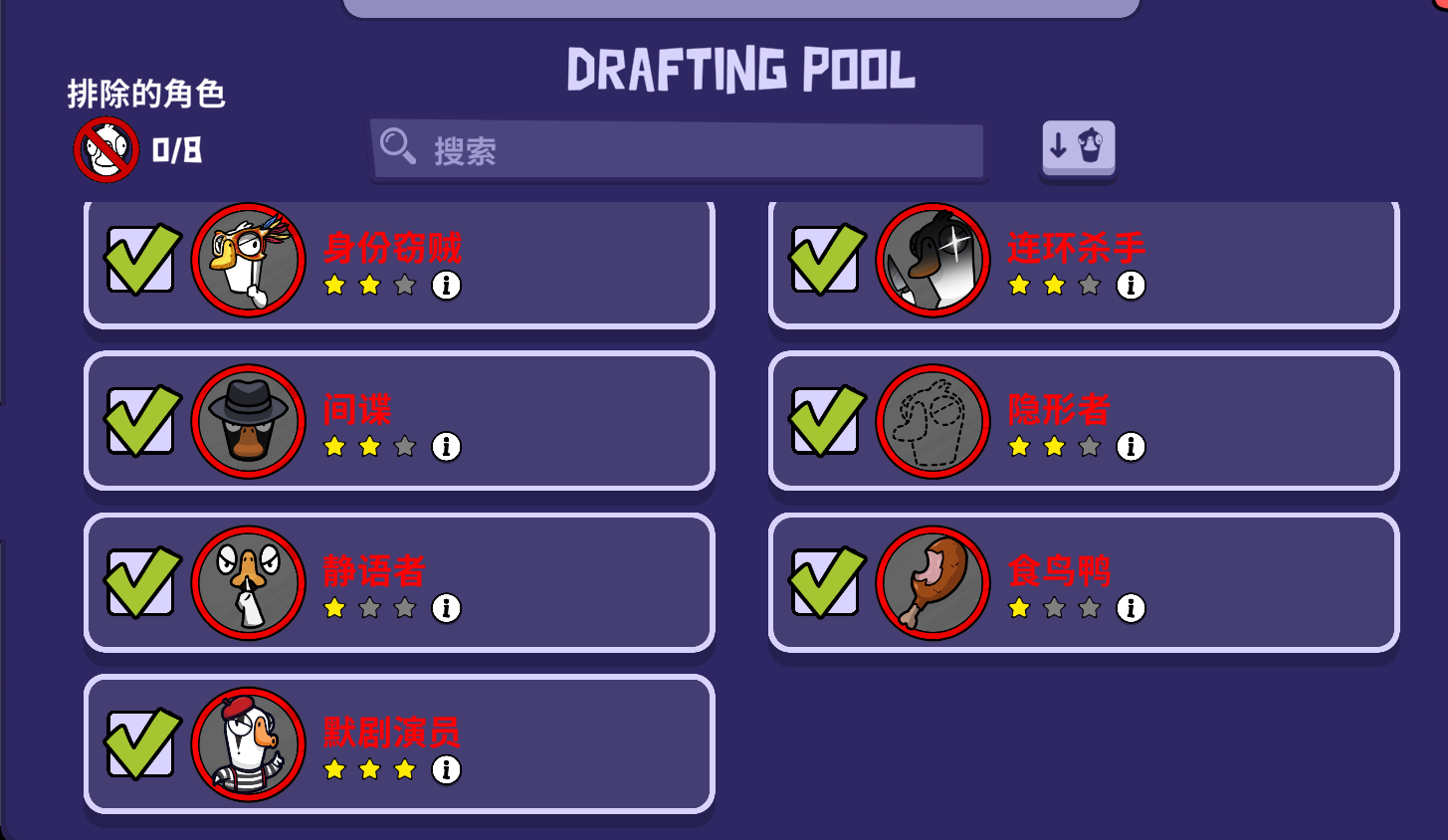1448x840 pixels.
Task: Uncheck the 食鸟鸭 role checkbox
Action: pos(825,583)
